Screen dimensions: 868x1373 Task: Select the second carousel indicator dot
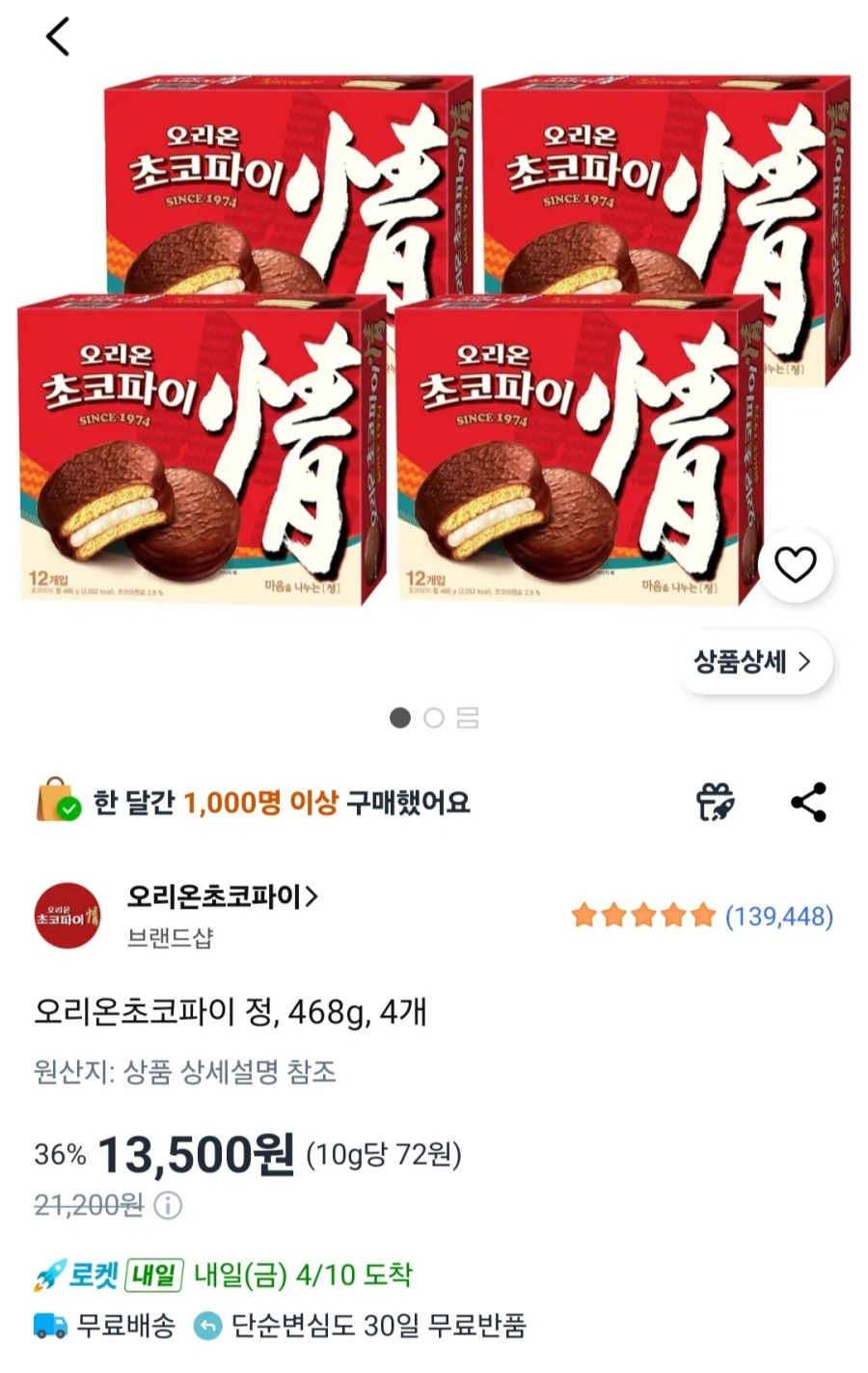[x=434, y=718]
